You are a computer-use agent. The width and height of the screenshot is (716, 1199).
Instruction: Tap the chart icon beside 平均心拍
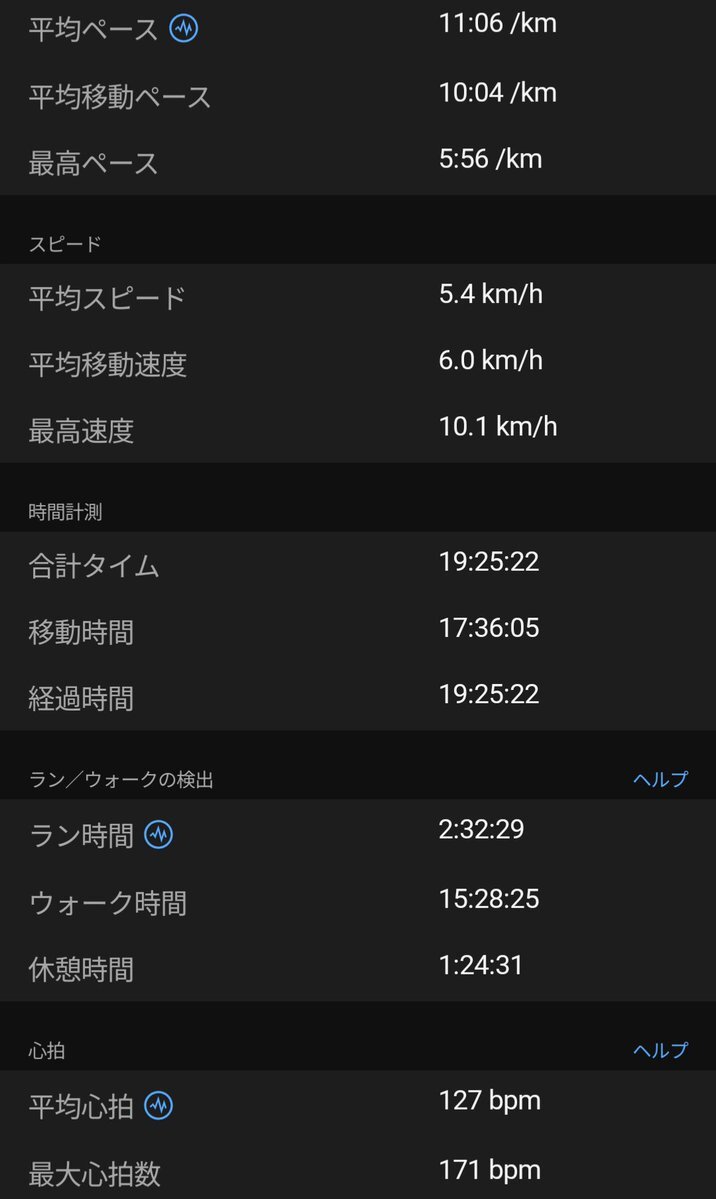pyautogui.click(x=159, y=1106)
